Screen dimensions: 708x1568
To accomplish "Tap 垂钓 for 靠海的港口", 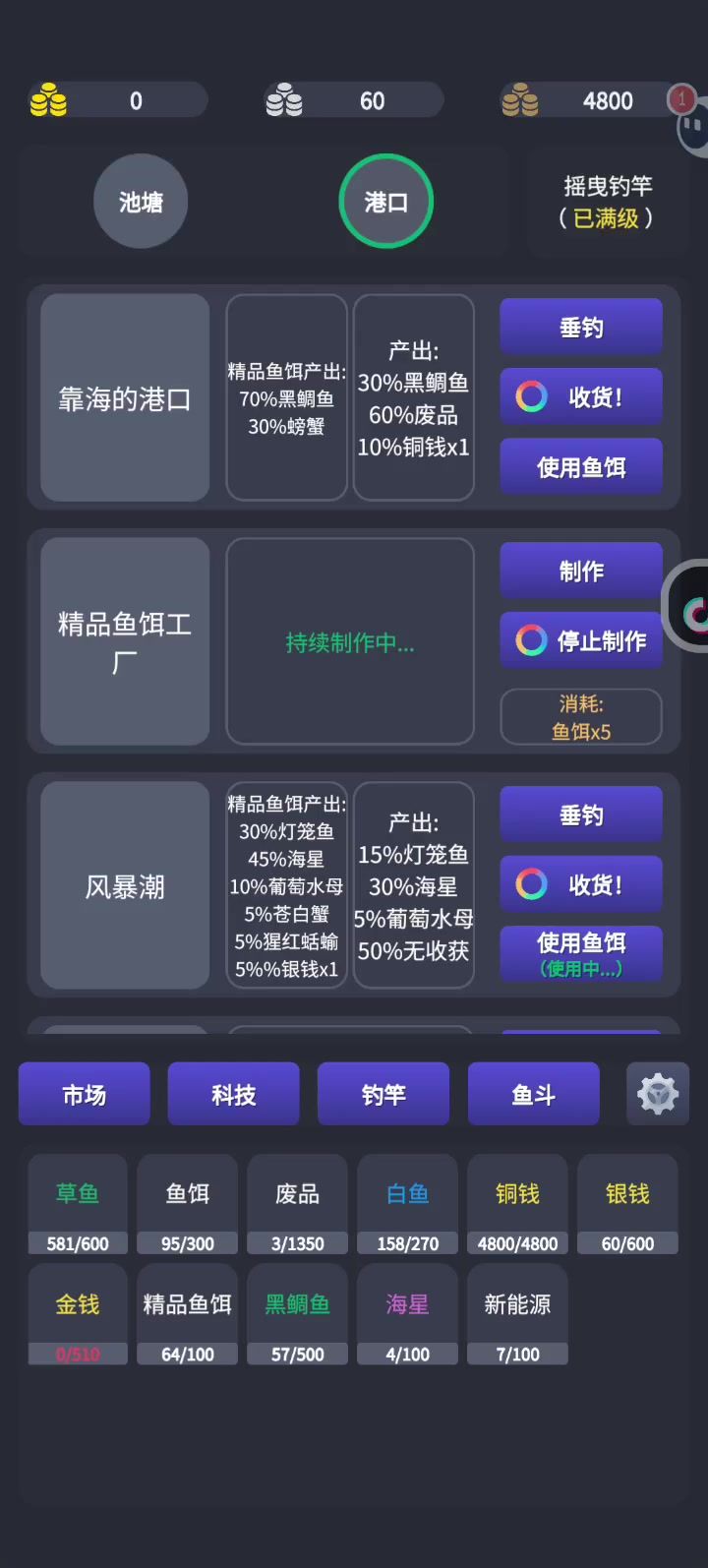I will (x=580, y=327).
